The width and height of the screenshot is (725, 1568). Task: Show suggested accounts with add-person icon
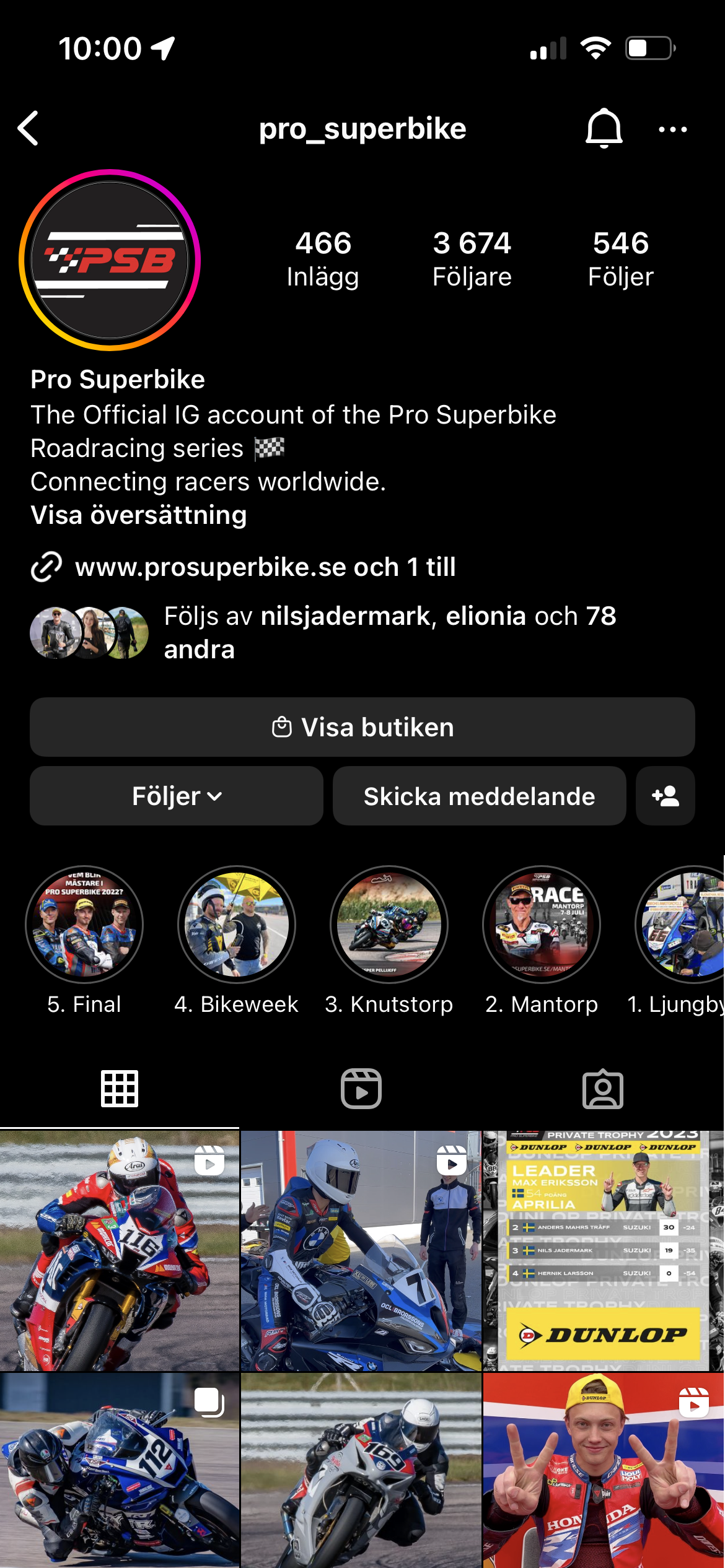[x=666, y=796]
